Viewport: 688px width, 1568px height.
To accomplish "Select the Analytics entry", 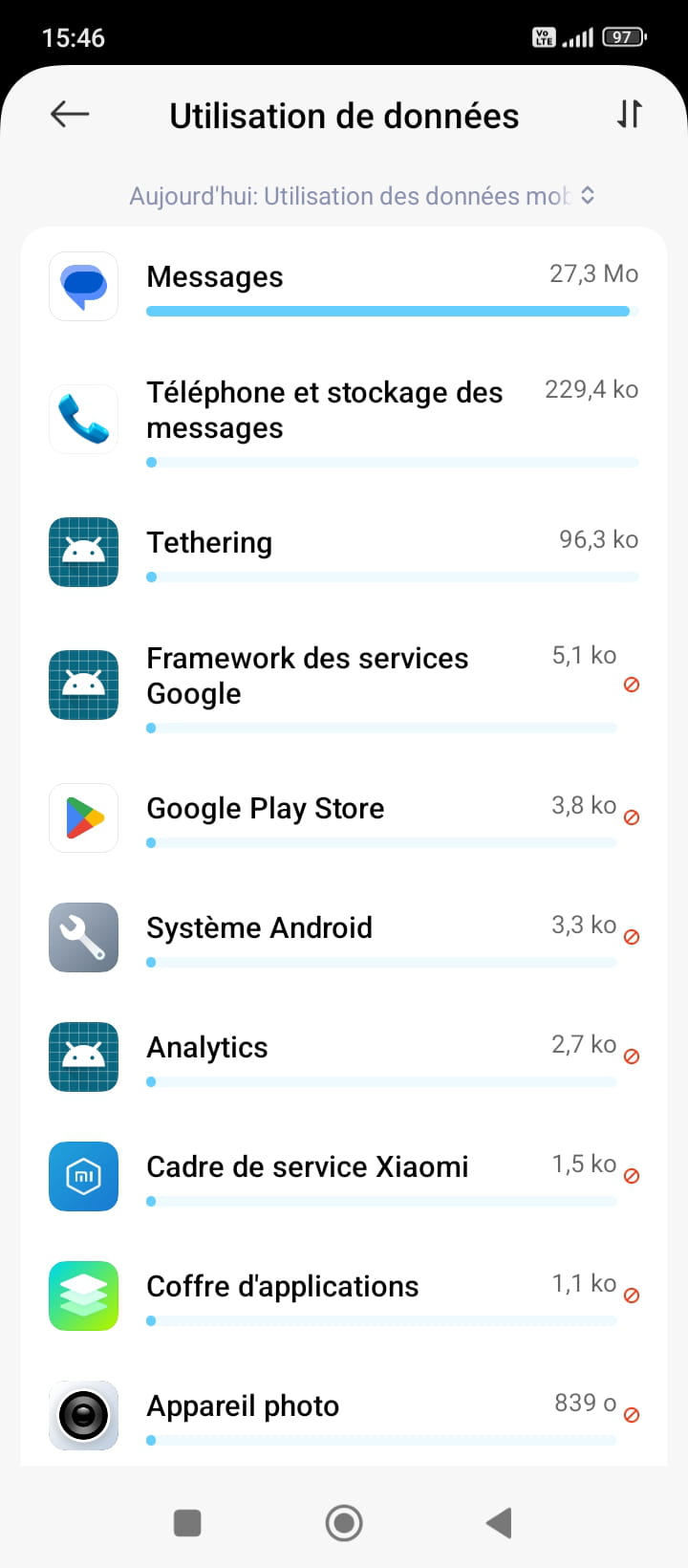I will click(344, 1056).
